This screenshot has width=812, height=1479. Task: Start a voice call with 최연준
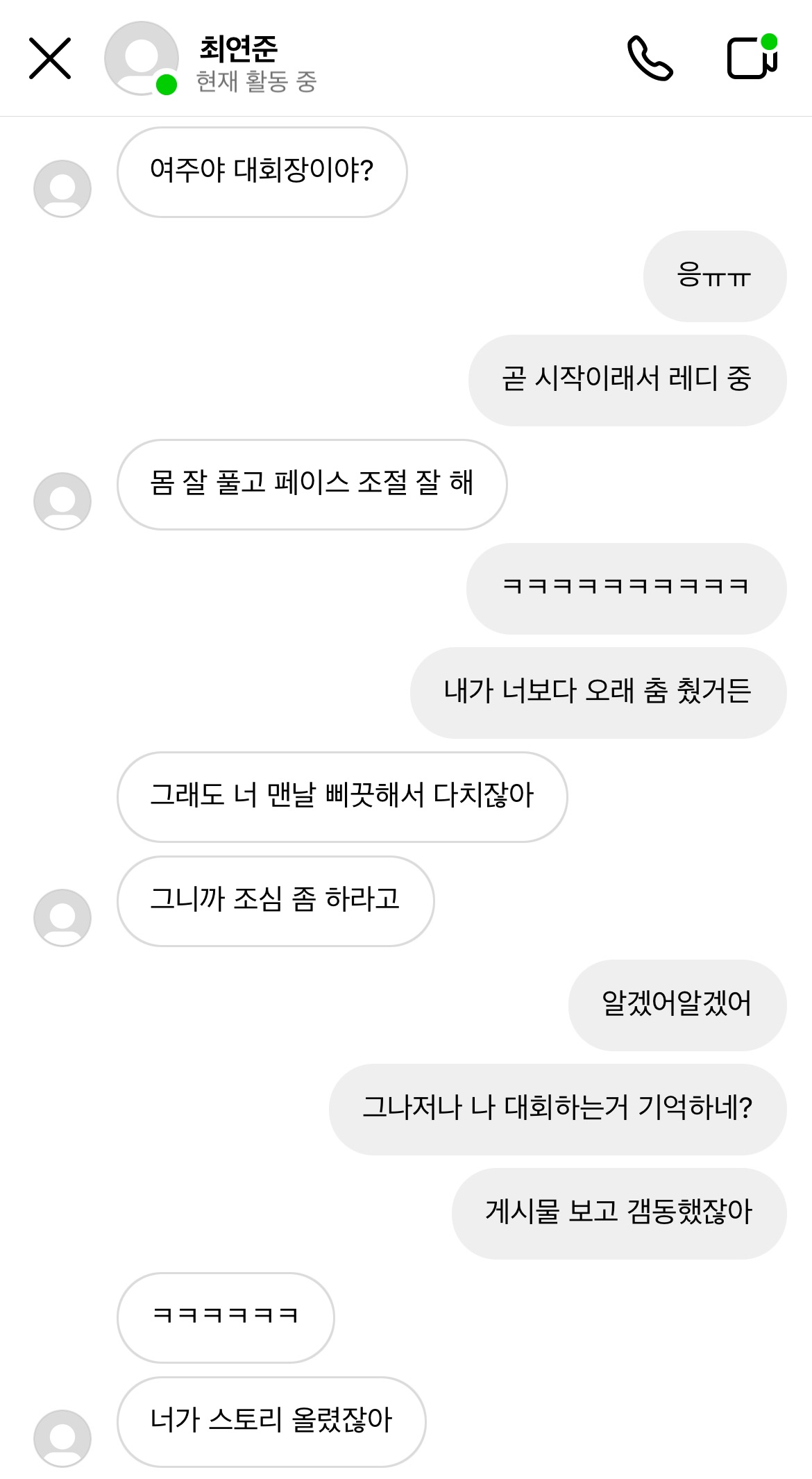coord(650,58)
